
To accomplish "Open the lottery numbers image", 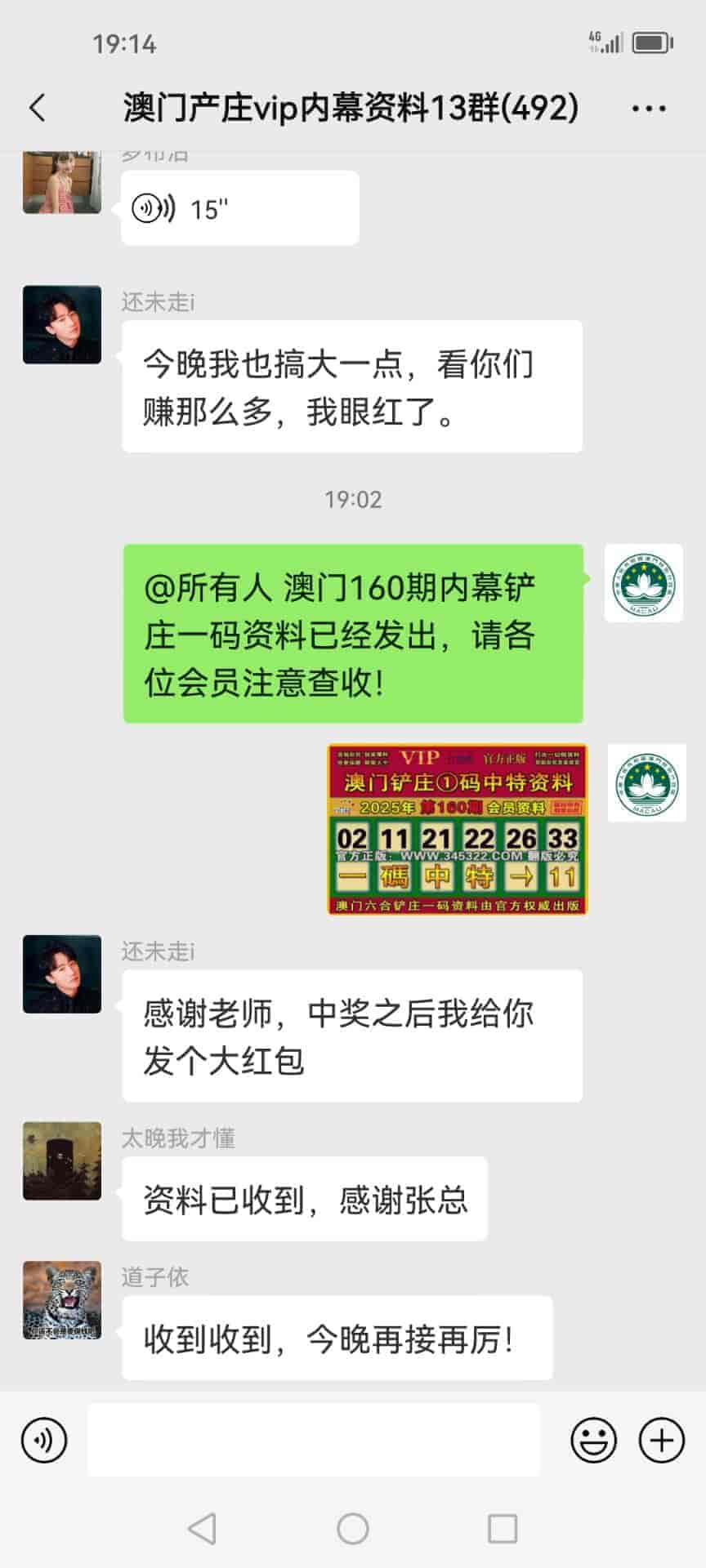I will pos(457,829).
